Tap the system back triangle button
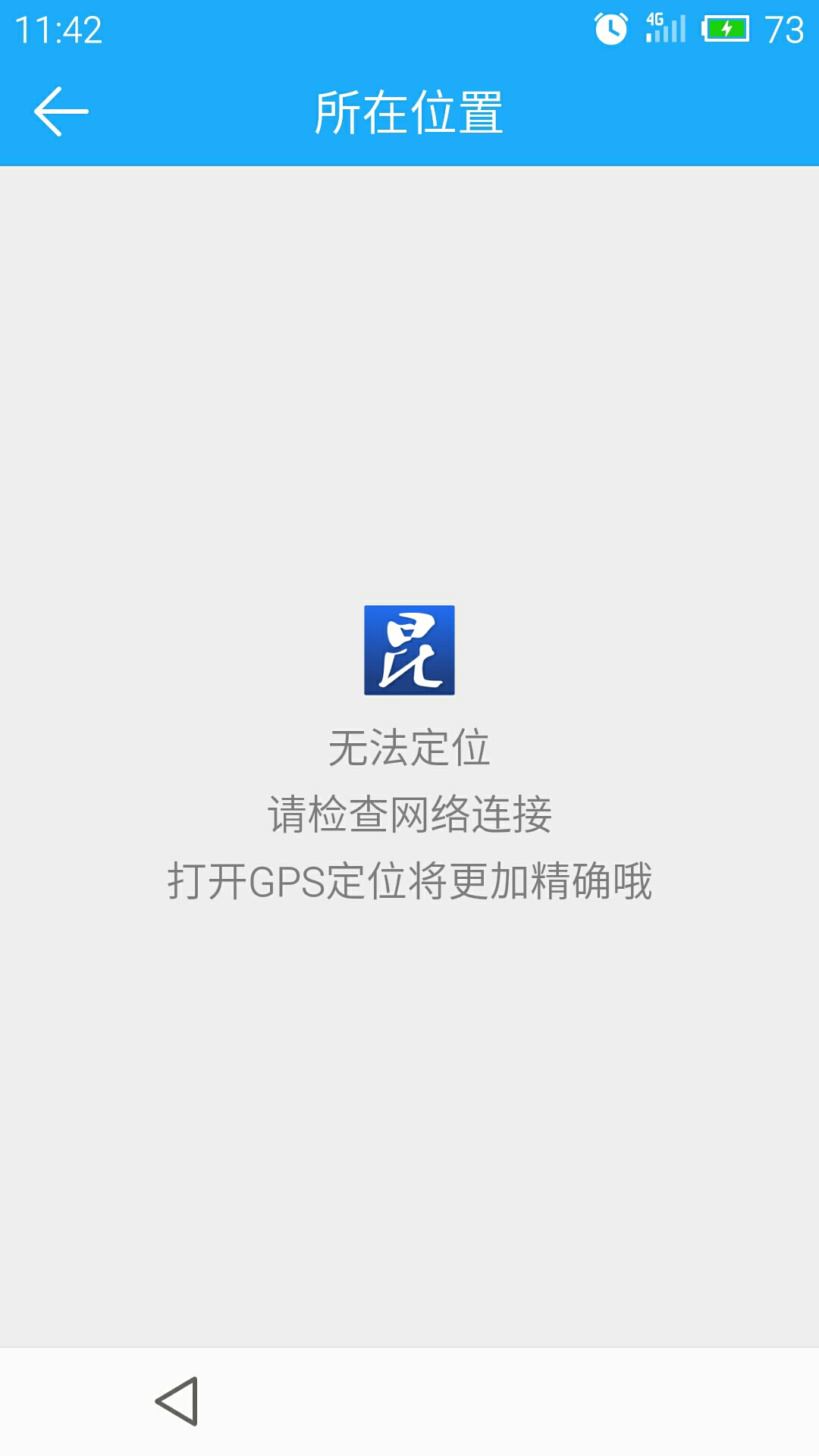This screenshot has height=1456, width=819. click(177, 1401)
